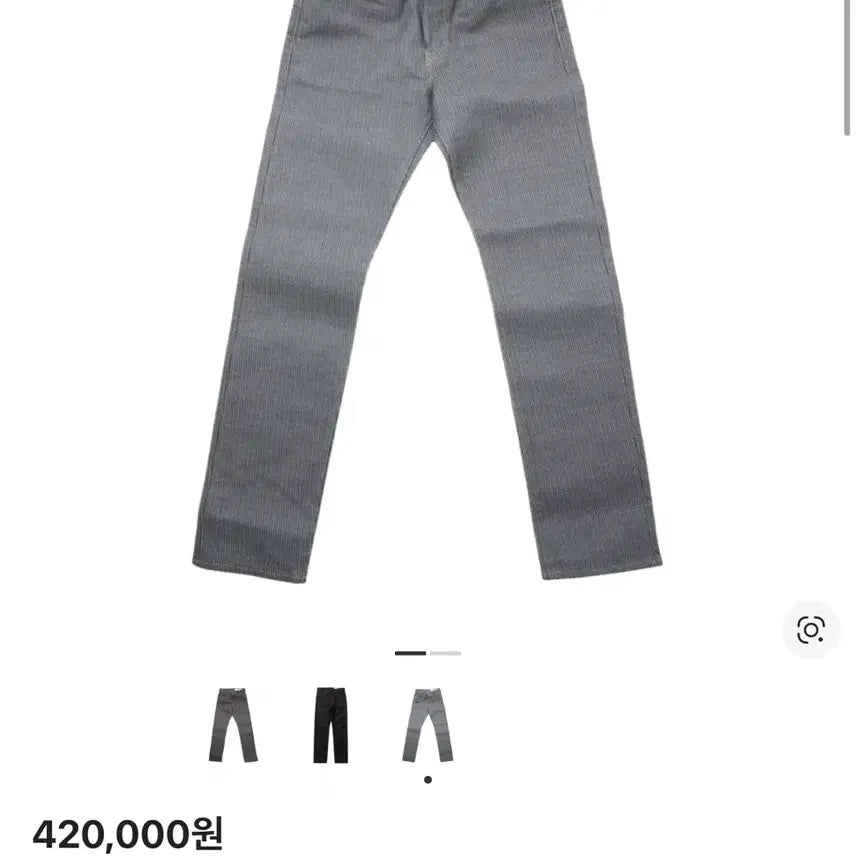856x856 pixels.
Task: Select the light grey jeans variant thumbnail
Action: [427, 725]
